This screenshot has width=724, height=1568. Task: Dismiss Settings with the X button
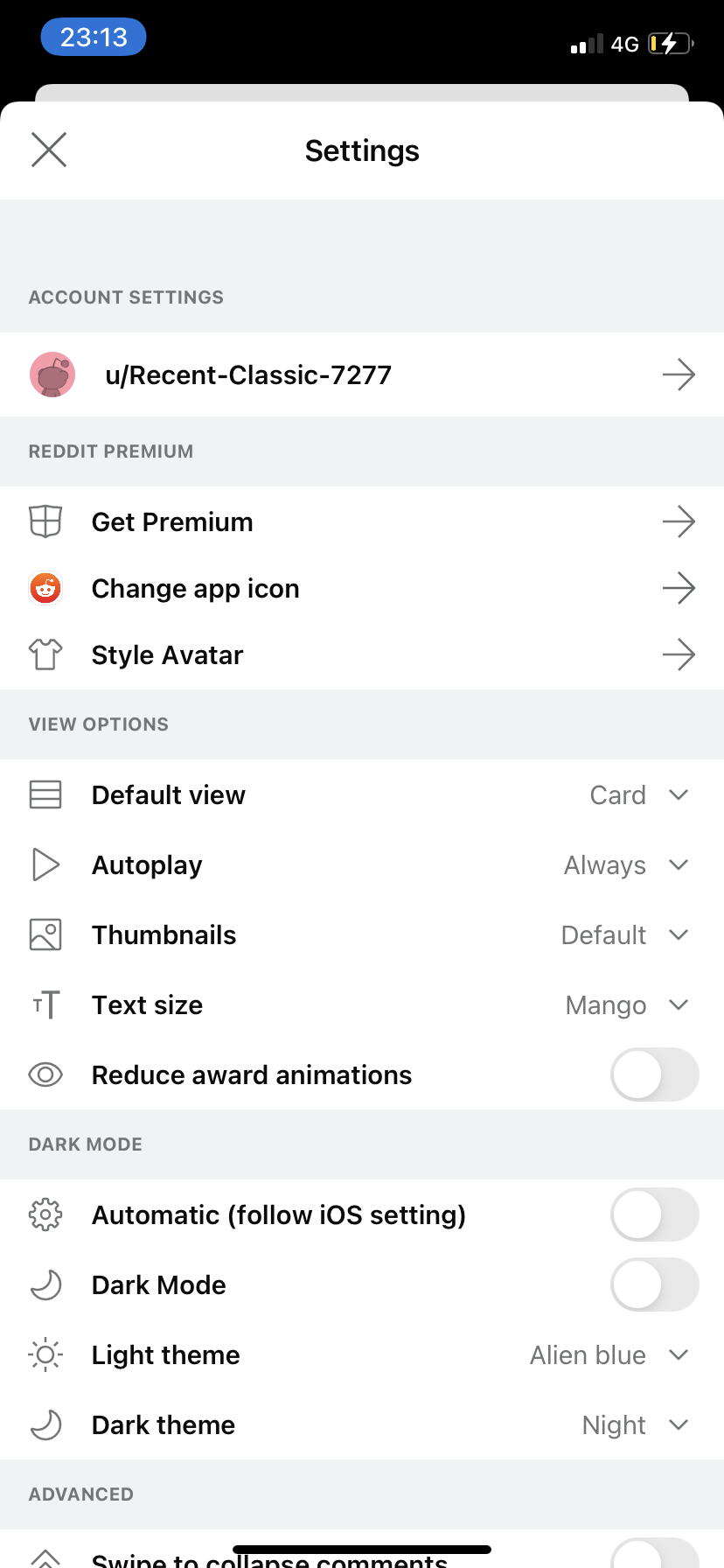pyautogui.click(x=48, y=150)
